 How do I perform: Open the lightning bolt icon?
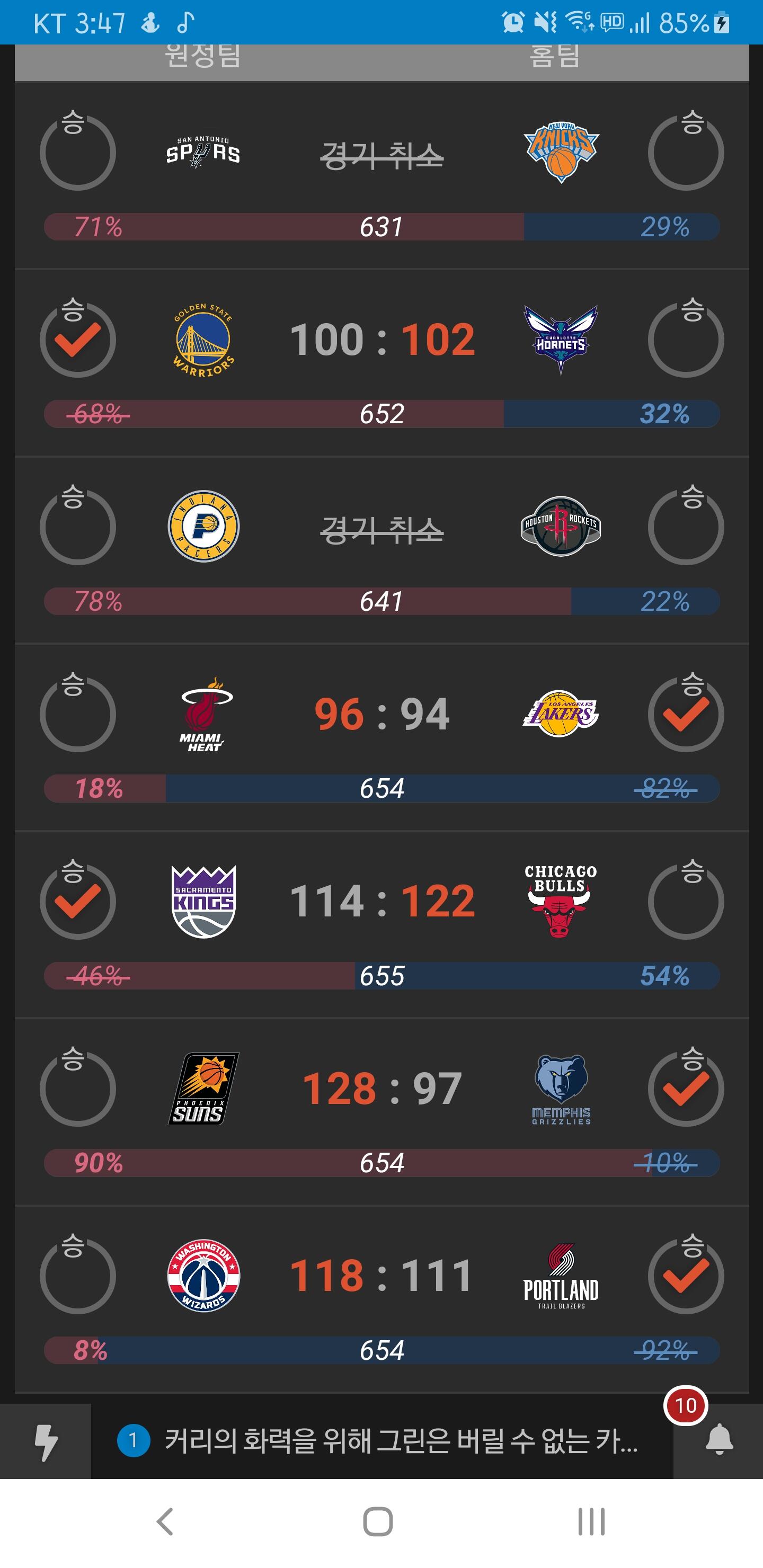tap(46, 1441)
